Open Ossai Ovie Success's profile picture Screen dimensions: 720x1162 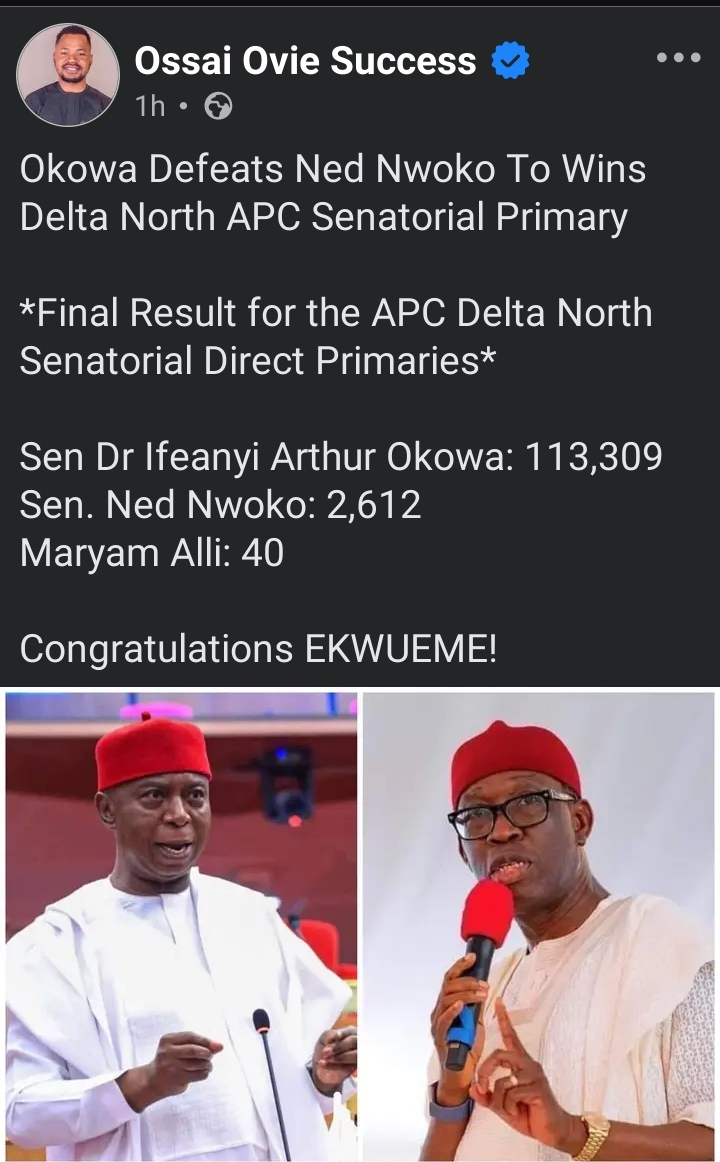point(67,75)
